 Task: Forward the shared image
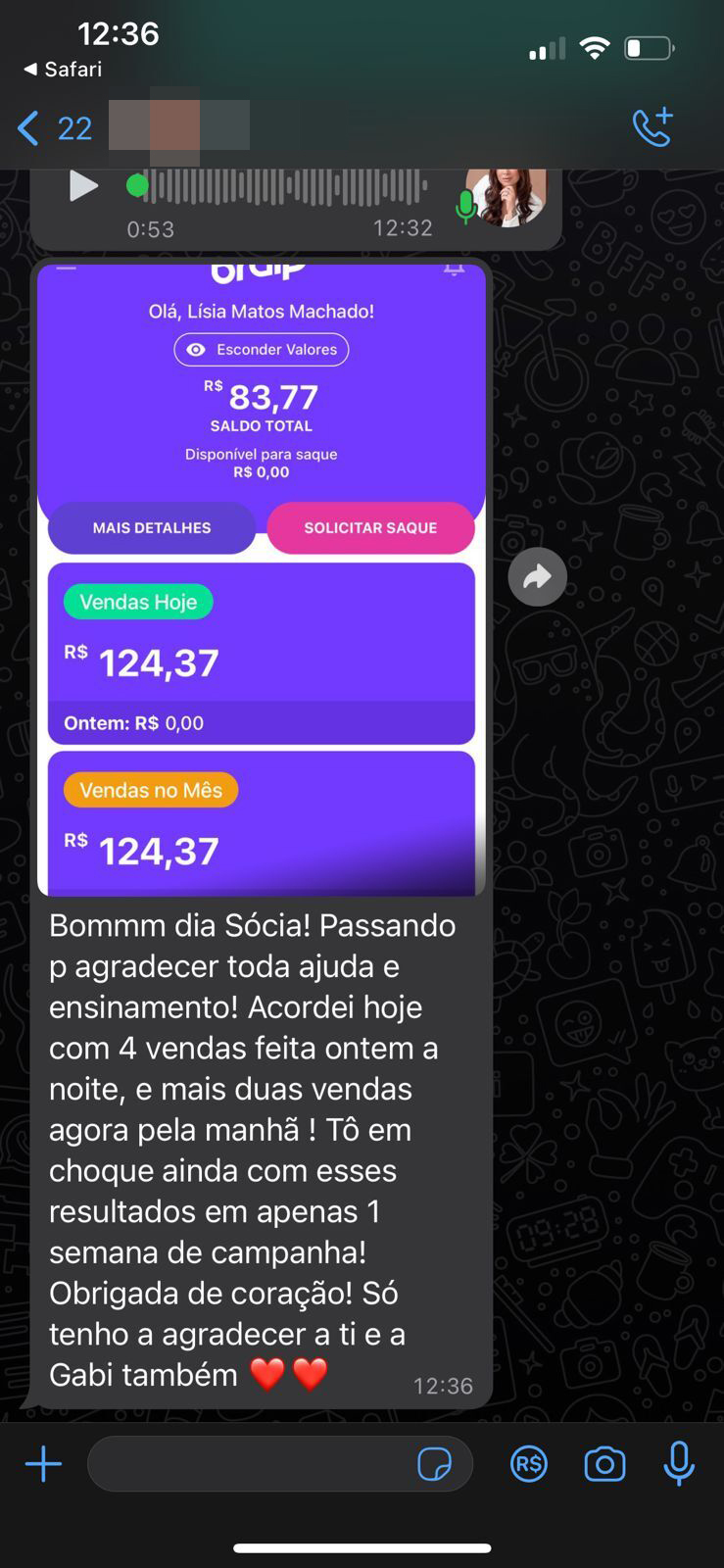[x=537, y=577]
